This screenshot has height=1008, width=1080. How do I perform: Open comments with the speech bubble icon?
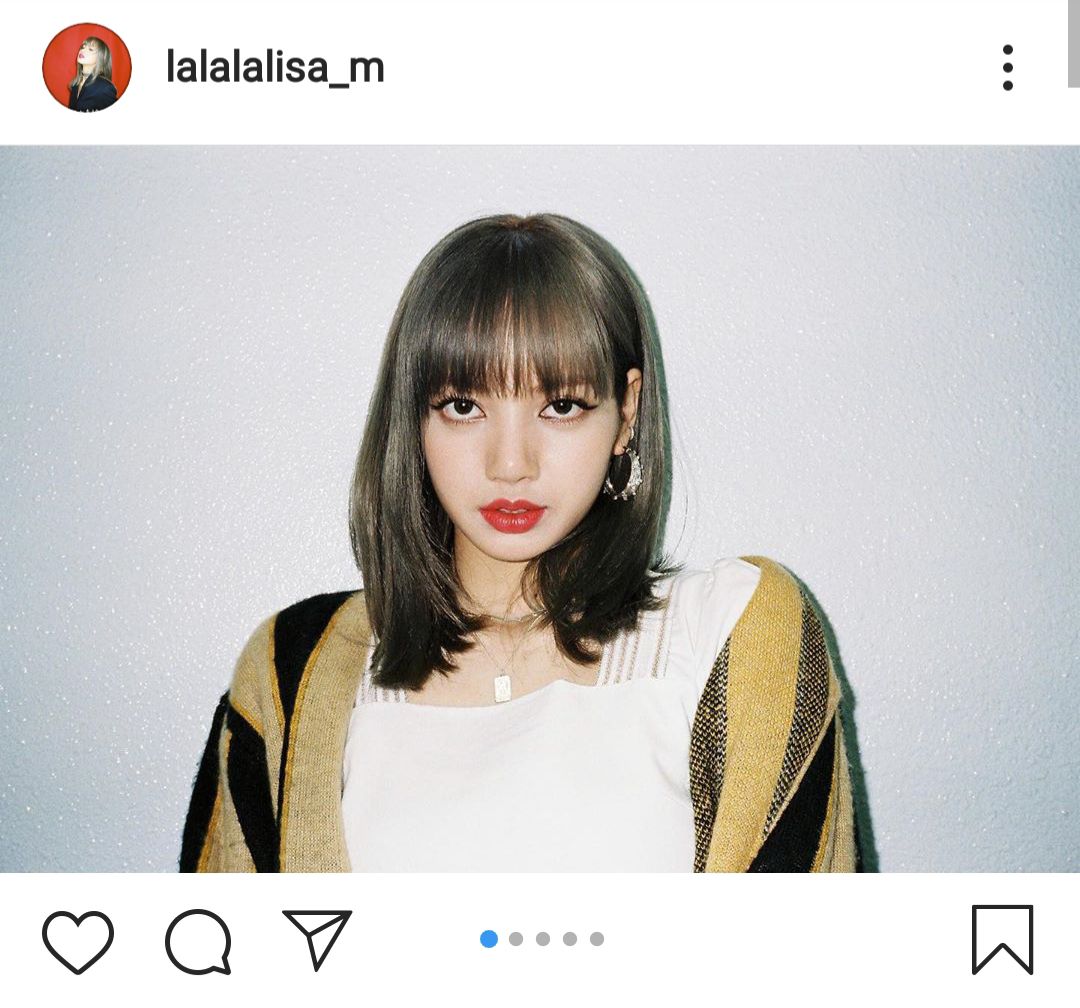pos(198,941)
